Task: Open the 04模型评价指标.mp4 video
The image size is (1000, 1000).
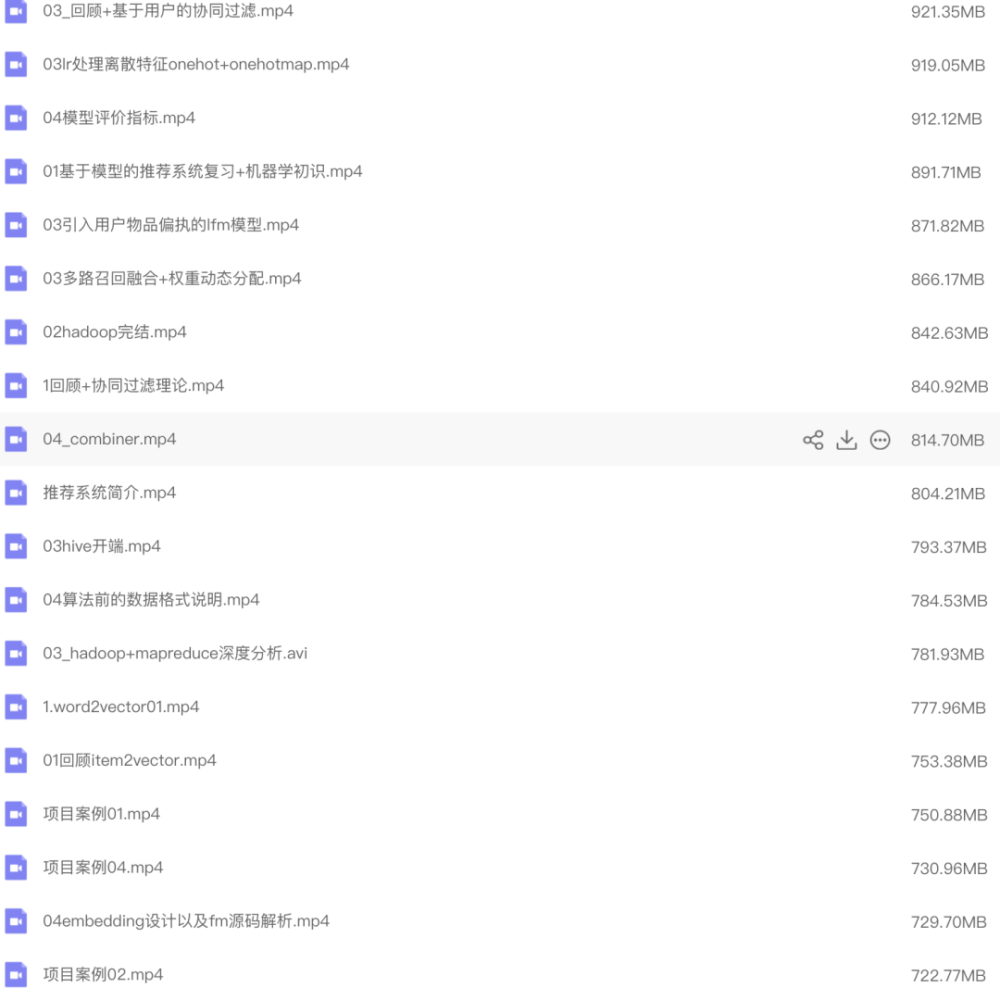Action: point(119,118)
